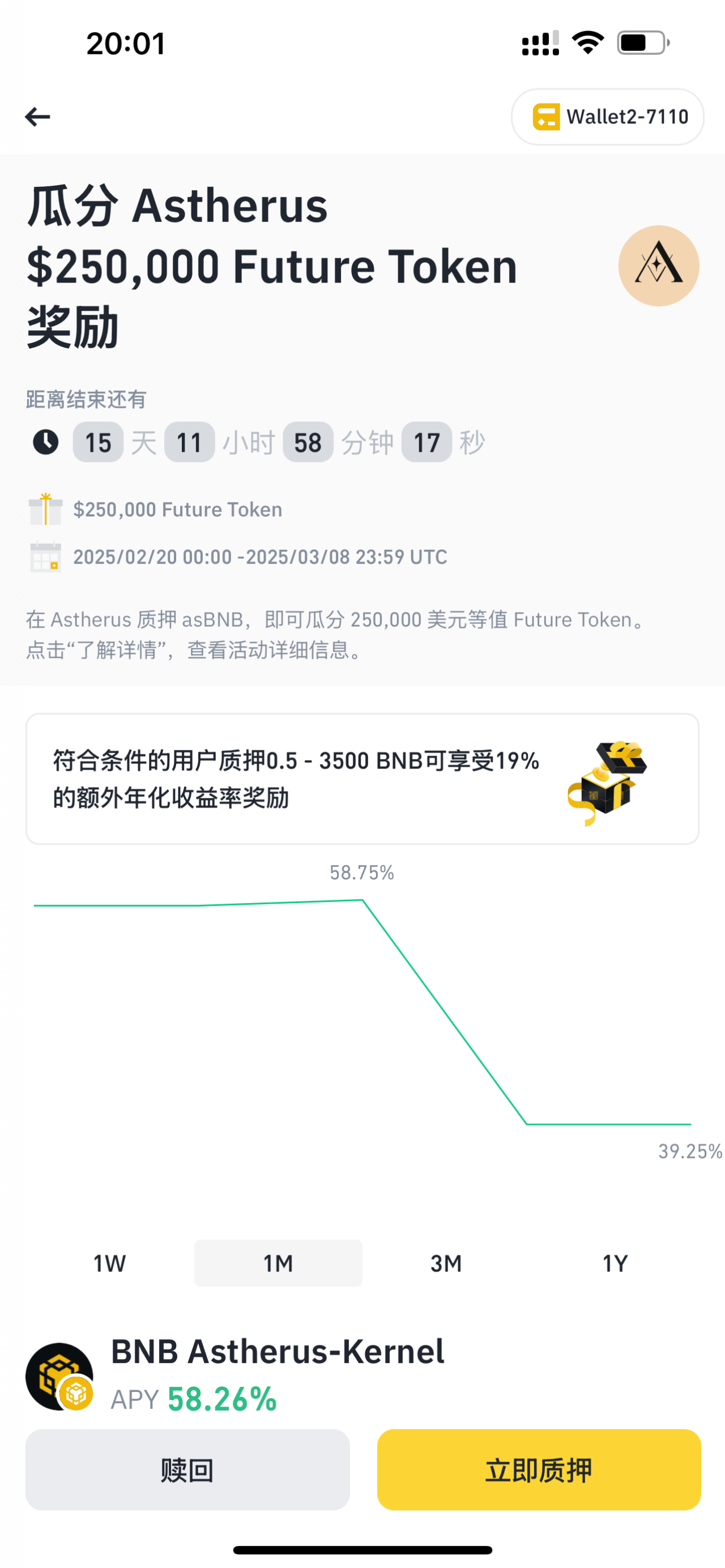725x1568 pixels.
Task: Tap the 赎回 redeem button
Action: [x=187, y=1470]
